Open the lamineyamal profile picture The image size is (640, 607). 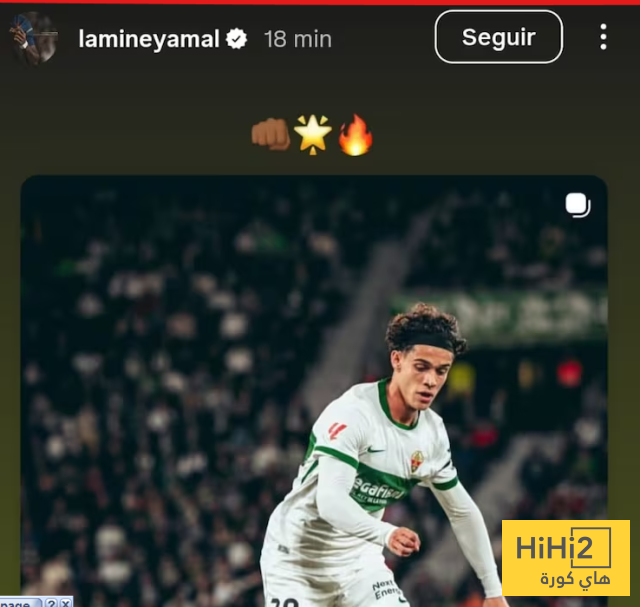[x=34, y=39]
